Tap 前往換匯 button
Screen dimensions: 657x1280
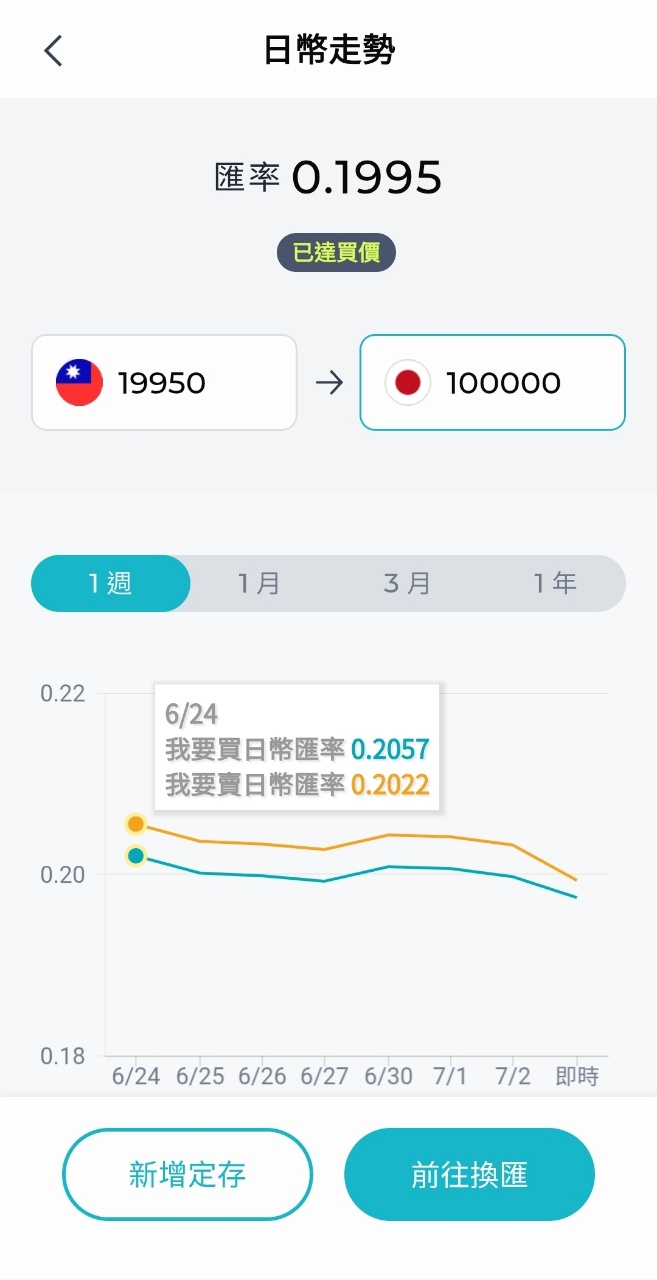(469, 1174)
